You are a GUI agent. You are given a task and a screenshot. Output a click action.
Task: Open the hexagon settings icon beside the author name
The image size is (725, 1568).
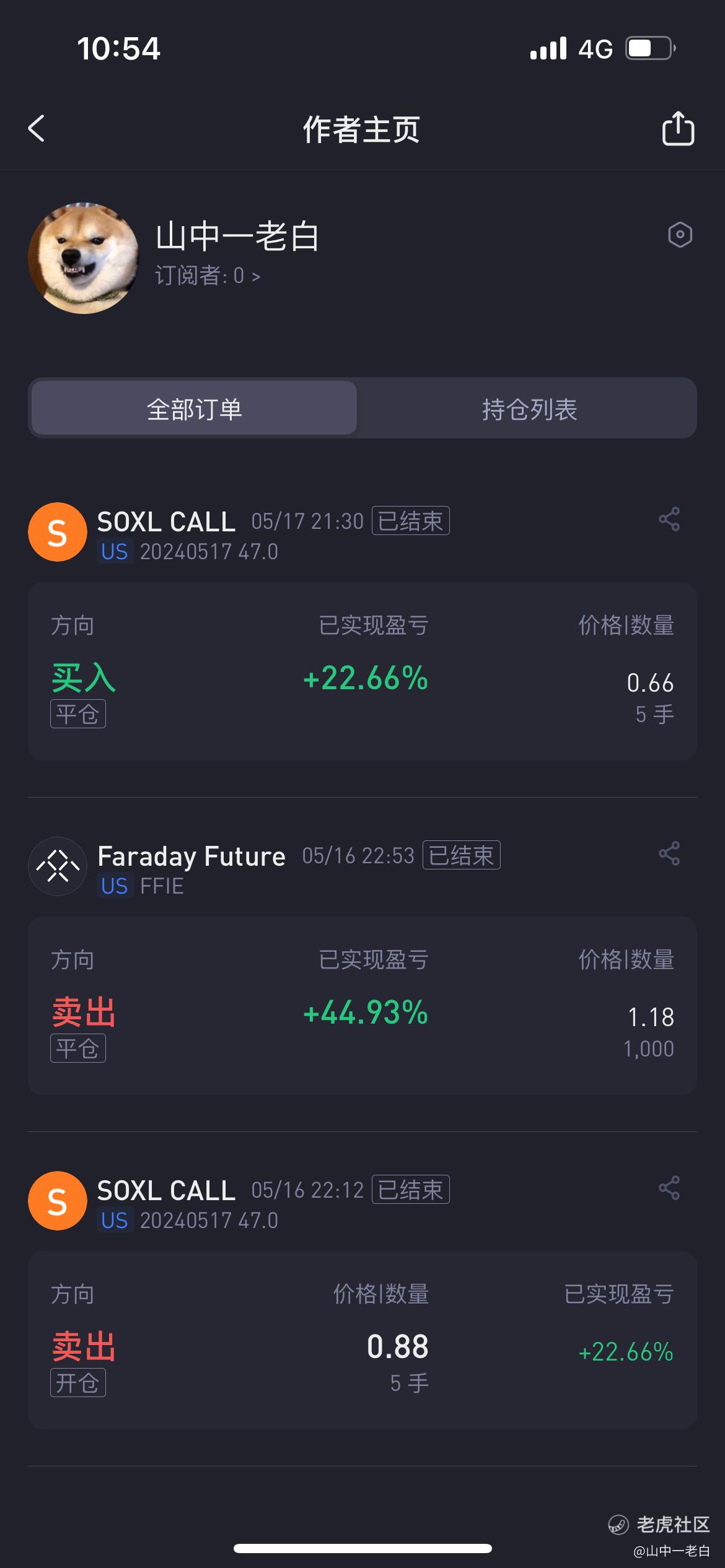(680, 235)
